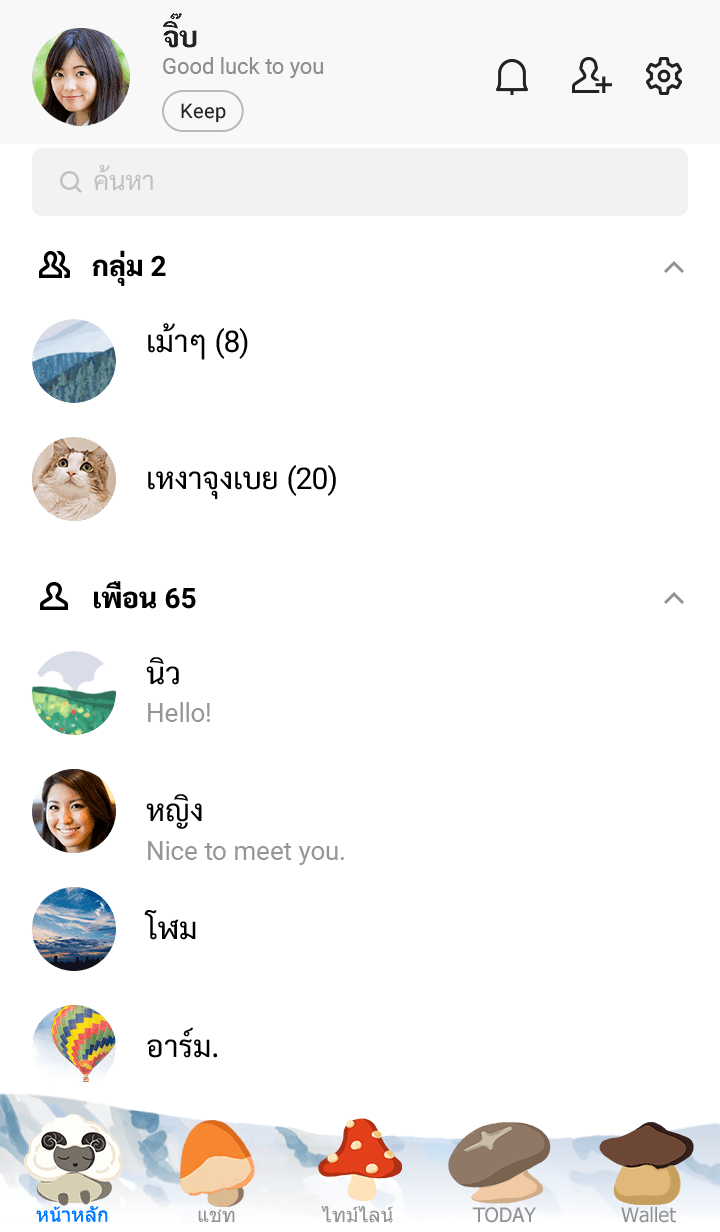
Task: Open the เม้าๆ (8) group
Action: tap(197, 343)
